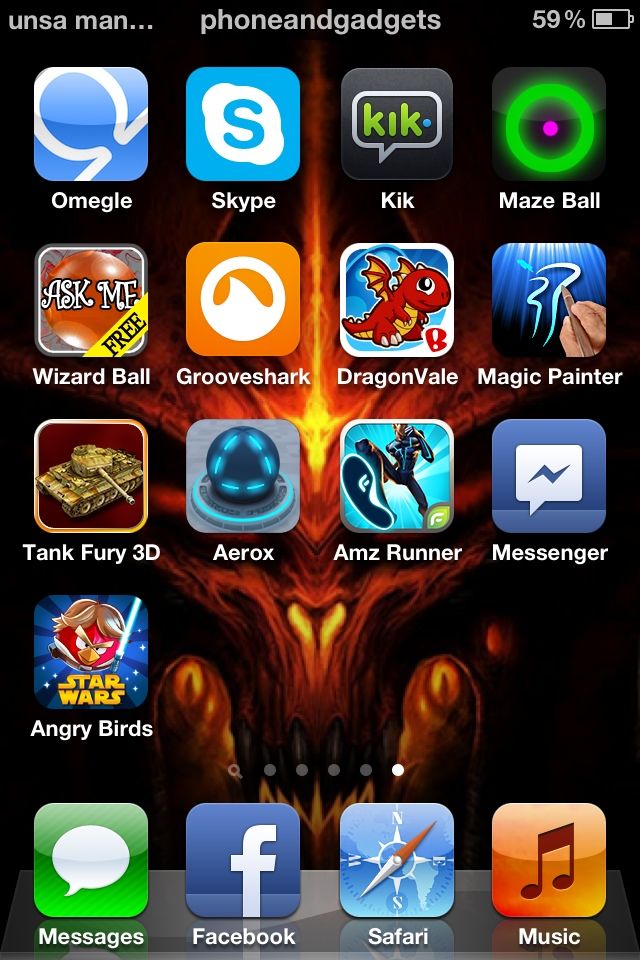The image size is (640, 960).
Task: Open the Safari browser
Action: point(397,862)
